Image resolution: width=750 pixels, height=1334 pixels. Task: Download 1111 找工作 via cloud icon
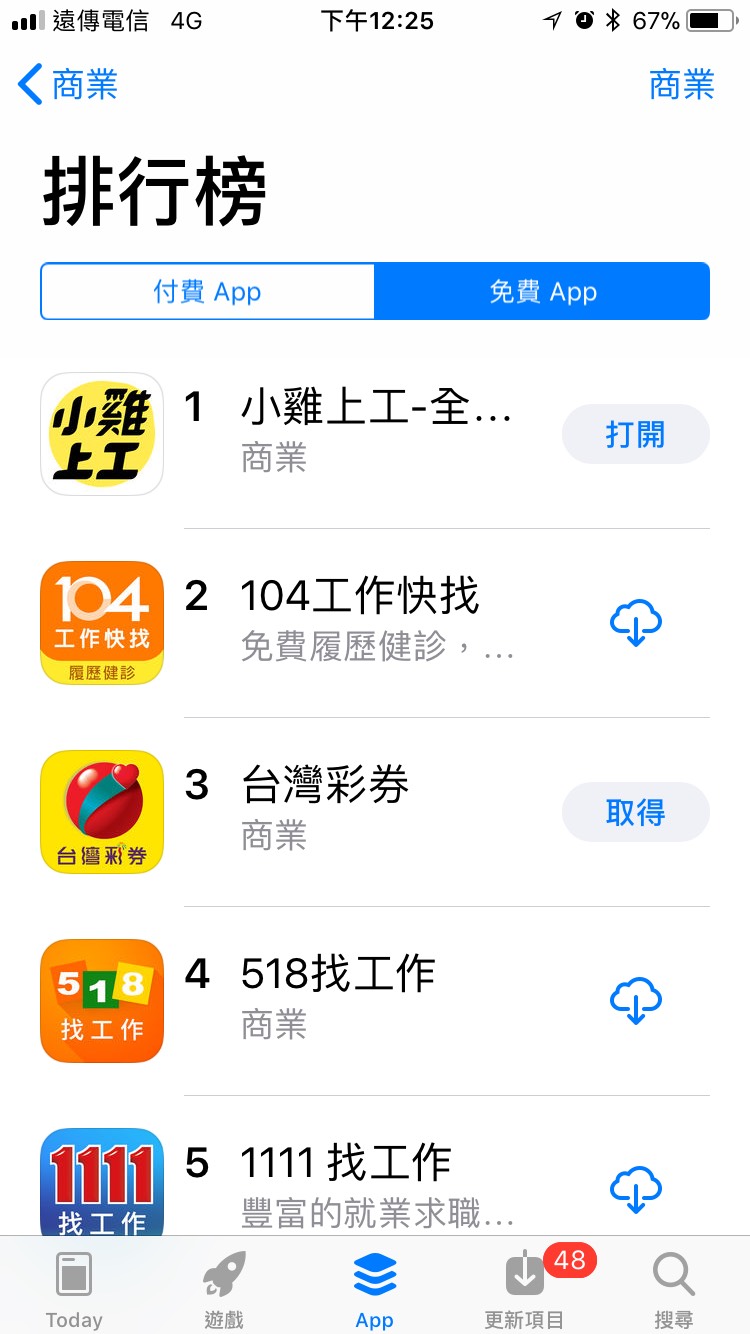point(635,1189)
